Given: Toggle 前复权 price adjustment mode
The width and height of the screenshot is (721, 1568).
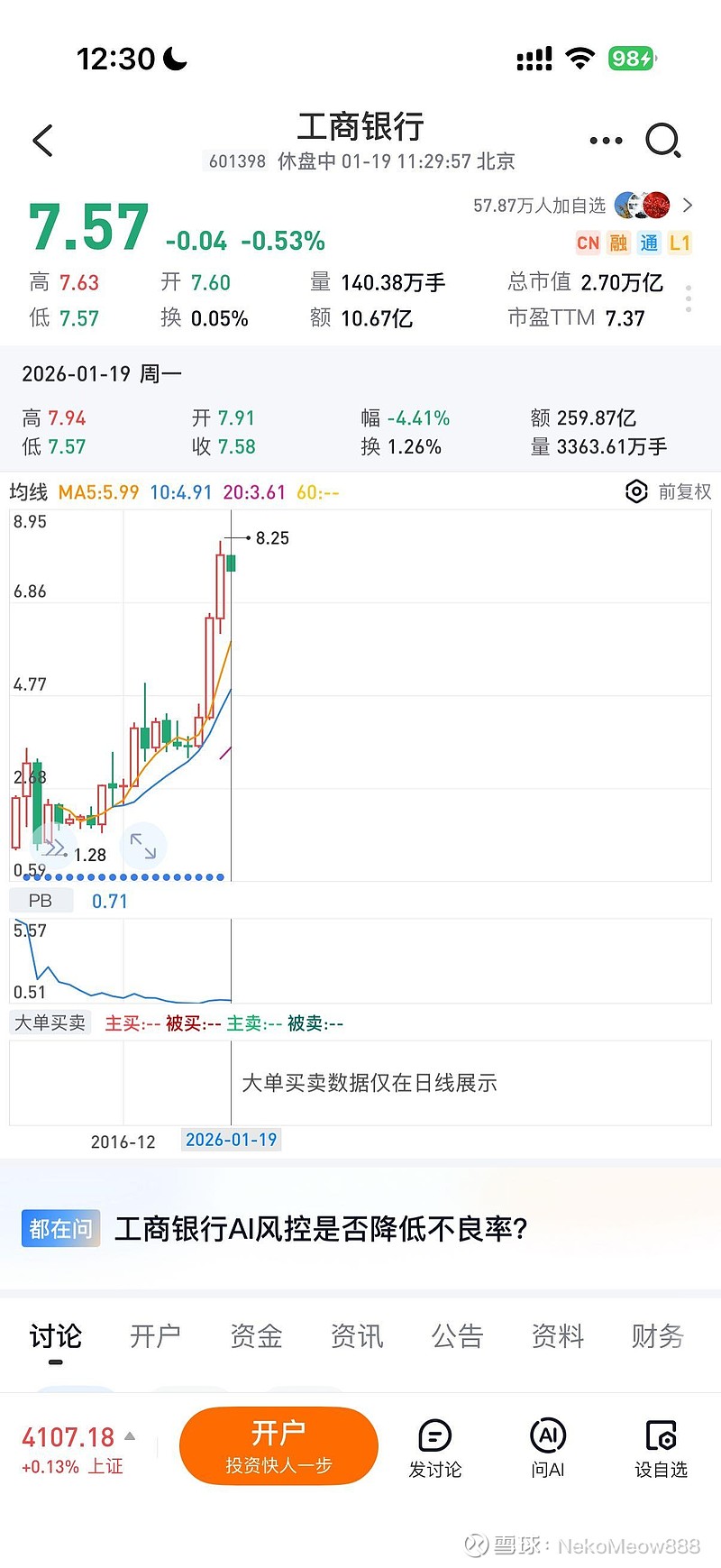Looking at the screenshot, I should click(686, 492).
